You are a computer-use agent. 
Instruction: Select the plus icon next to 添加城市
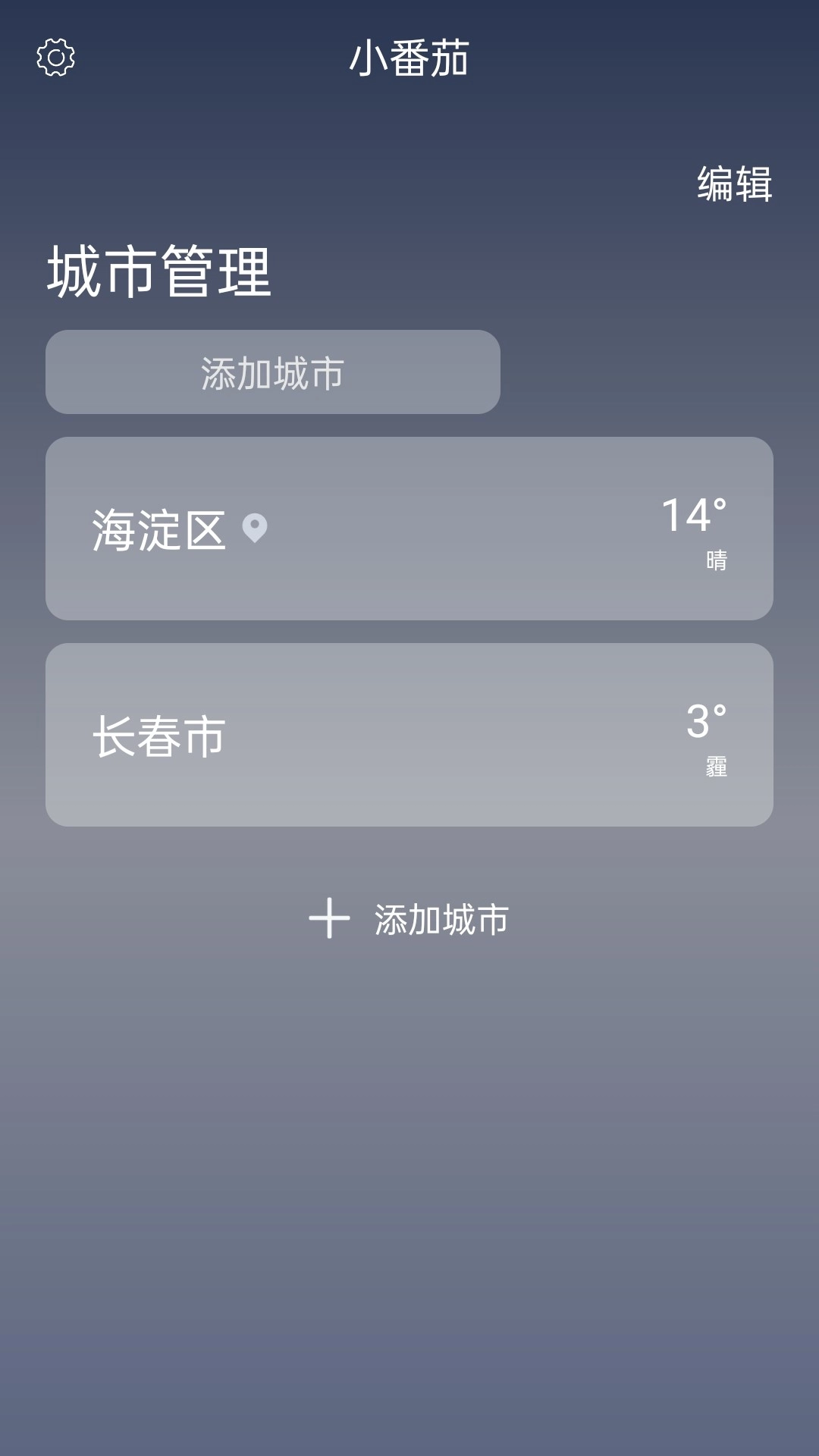point(329,919)
